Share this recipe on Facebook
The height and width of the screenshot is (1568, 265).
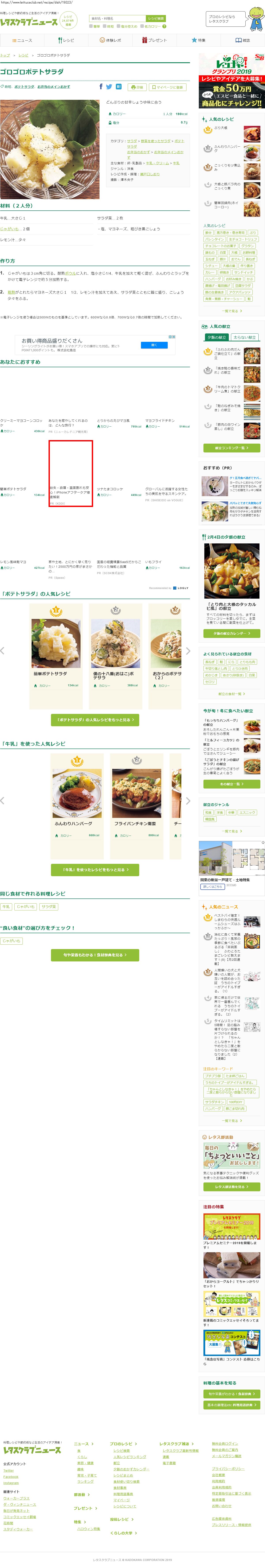[101, 86]
